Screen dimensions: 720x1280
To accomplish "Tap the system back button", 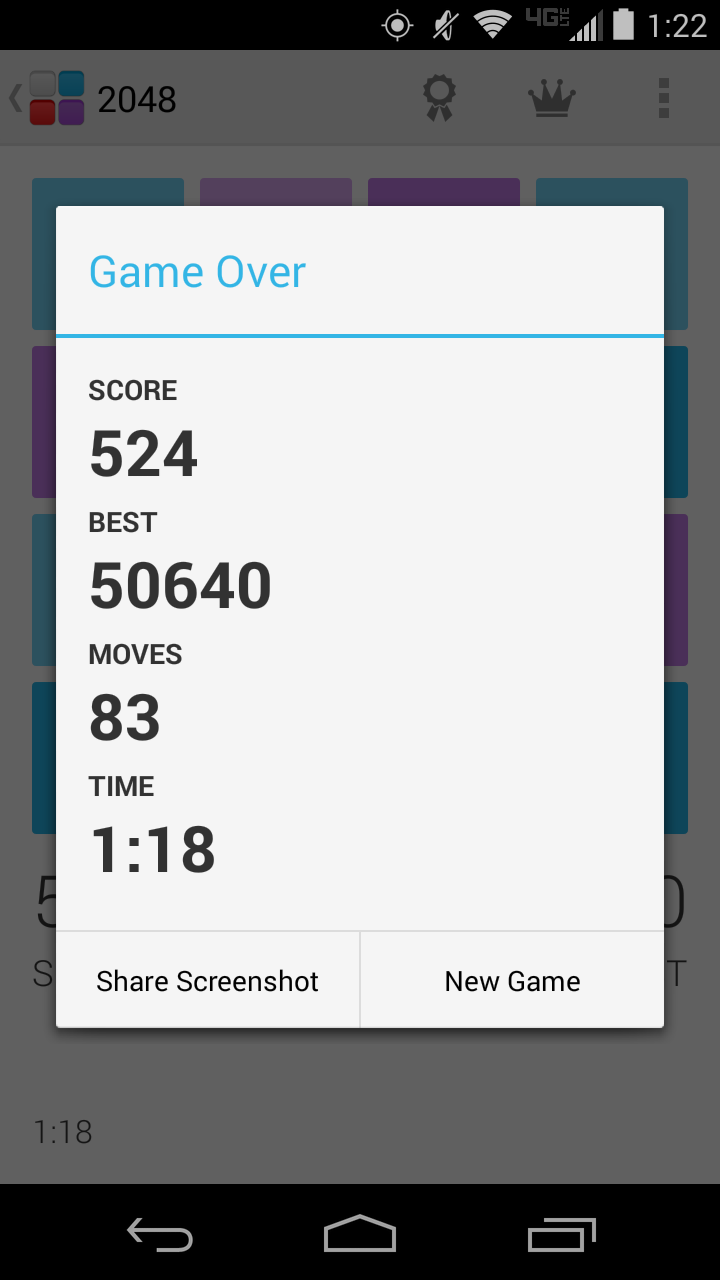I will pos(160,1235).
